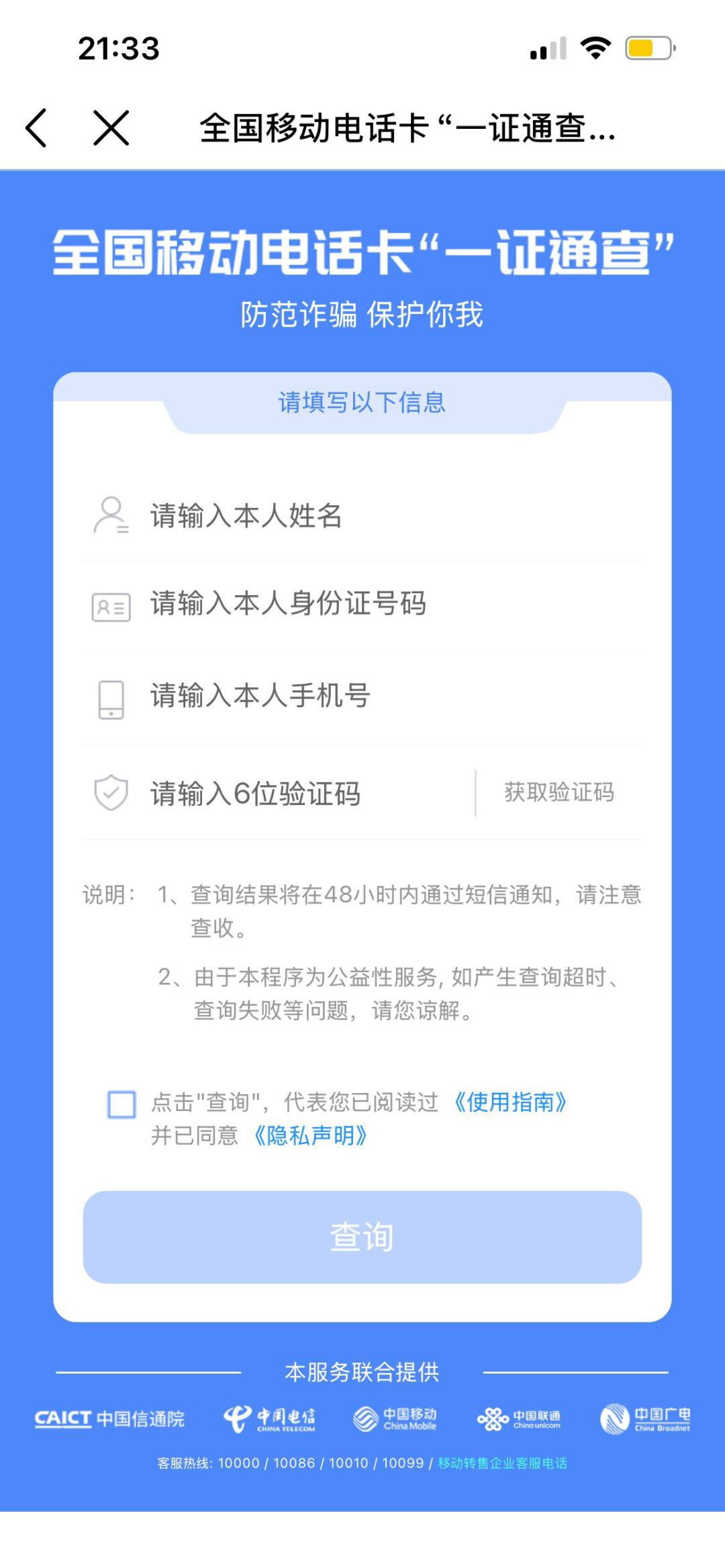Go back using the top-left arrow
Viewport: 725px width, 1568px height.
(36, 127)
